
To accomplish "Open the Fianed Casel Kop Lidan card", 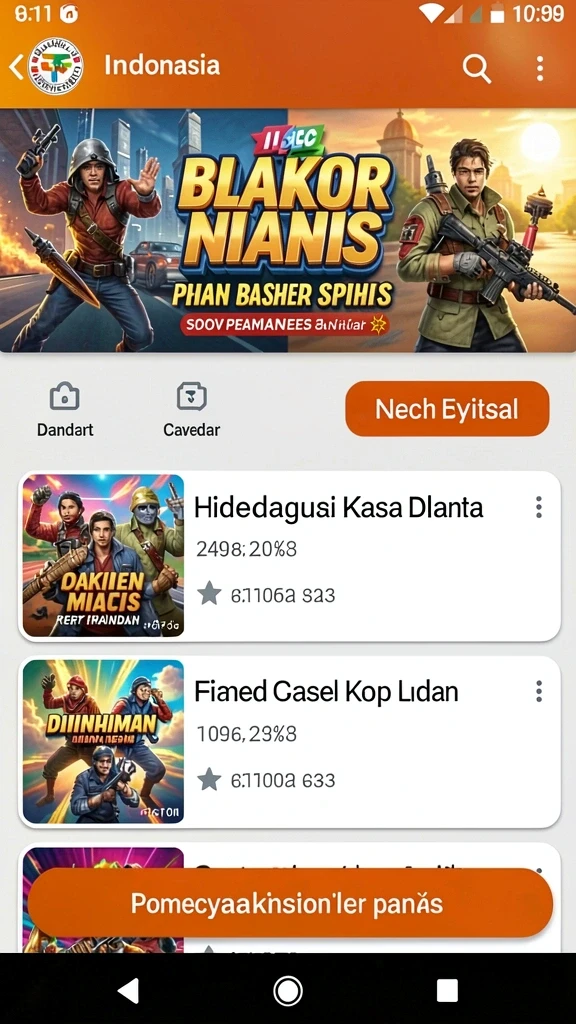I will [289, 742].
